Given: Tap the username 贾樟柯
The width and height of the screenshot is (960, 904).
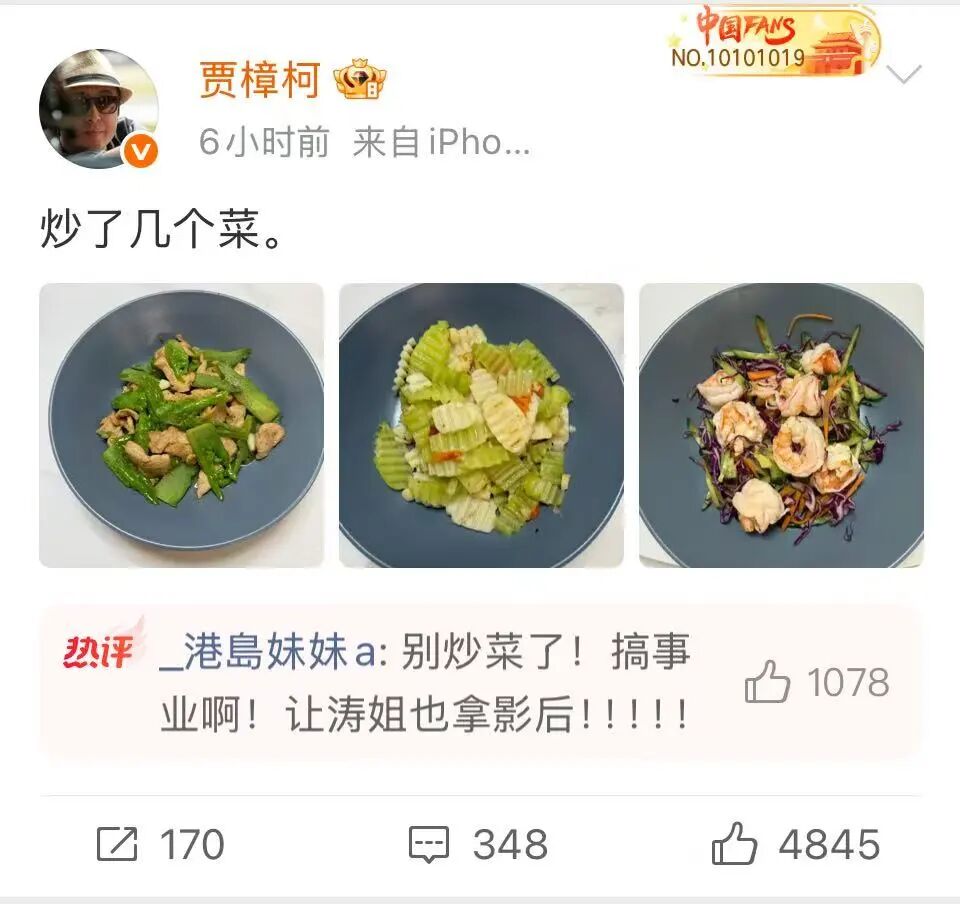Looking at the screenshot, I should pos(259,81).
